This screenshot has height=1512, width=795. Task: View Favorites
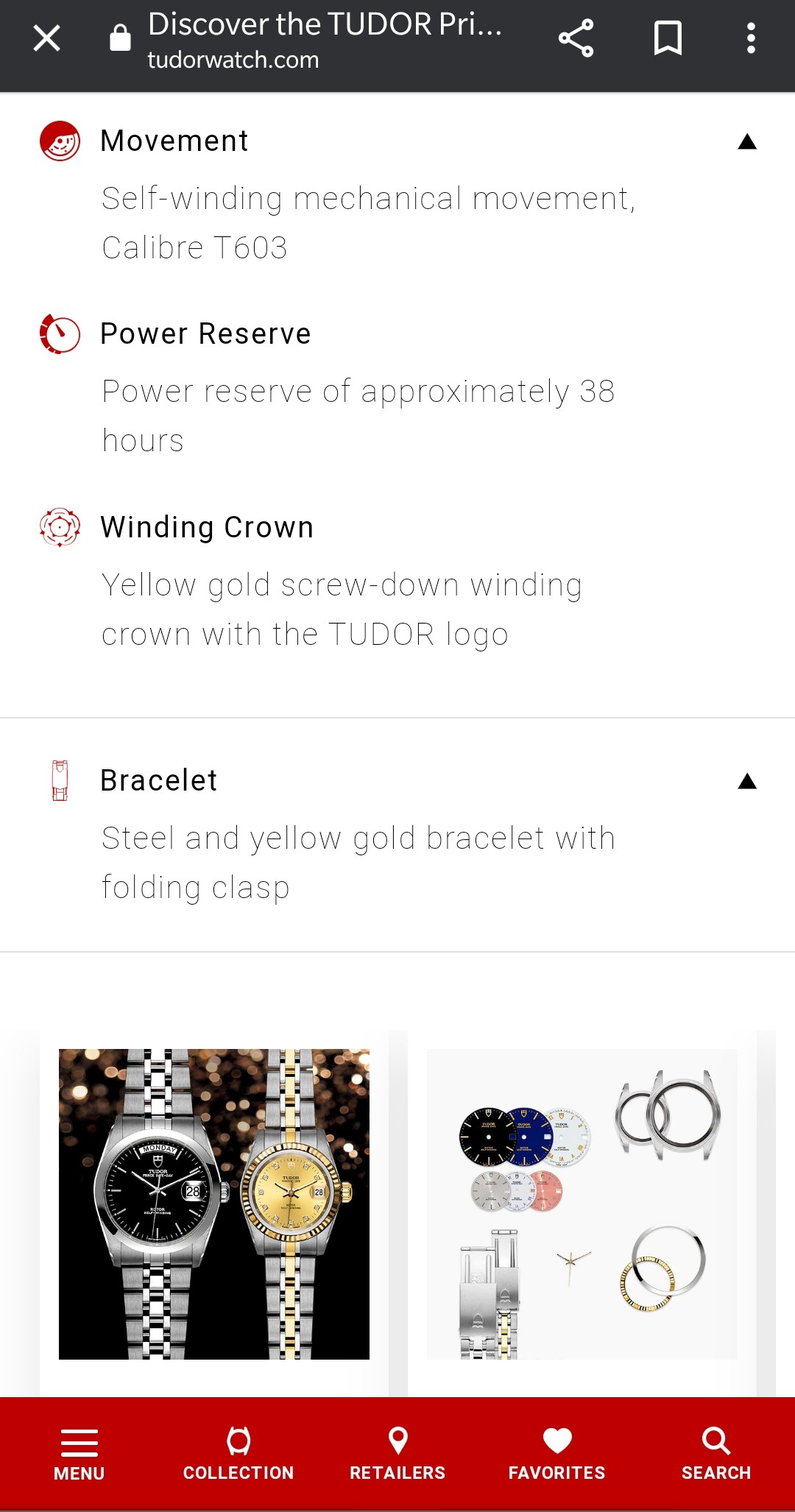pos(556,1455)
